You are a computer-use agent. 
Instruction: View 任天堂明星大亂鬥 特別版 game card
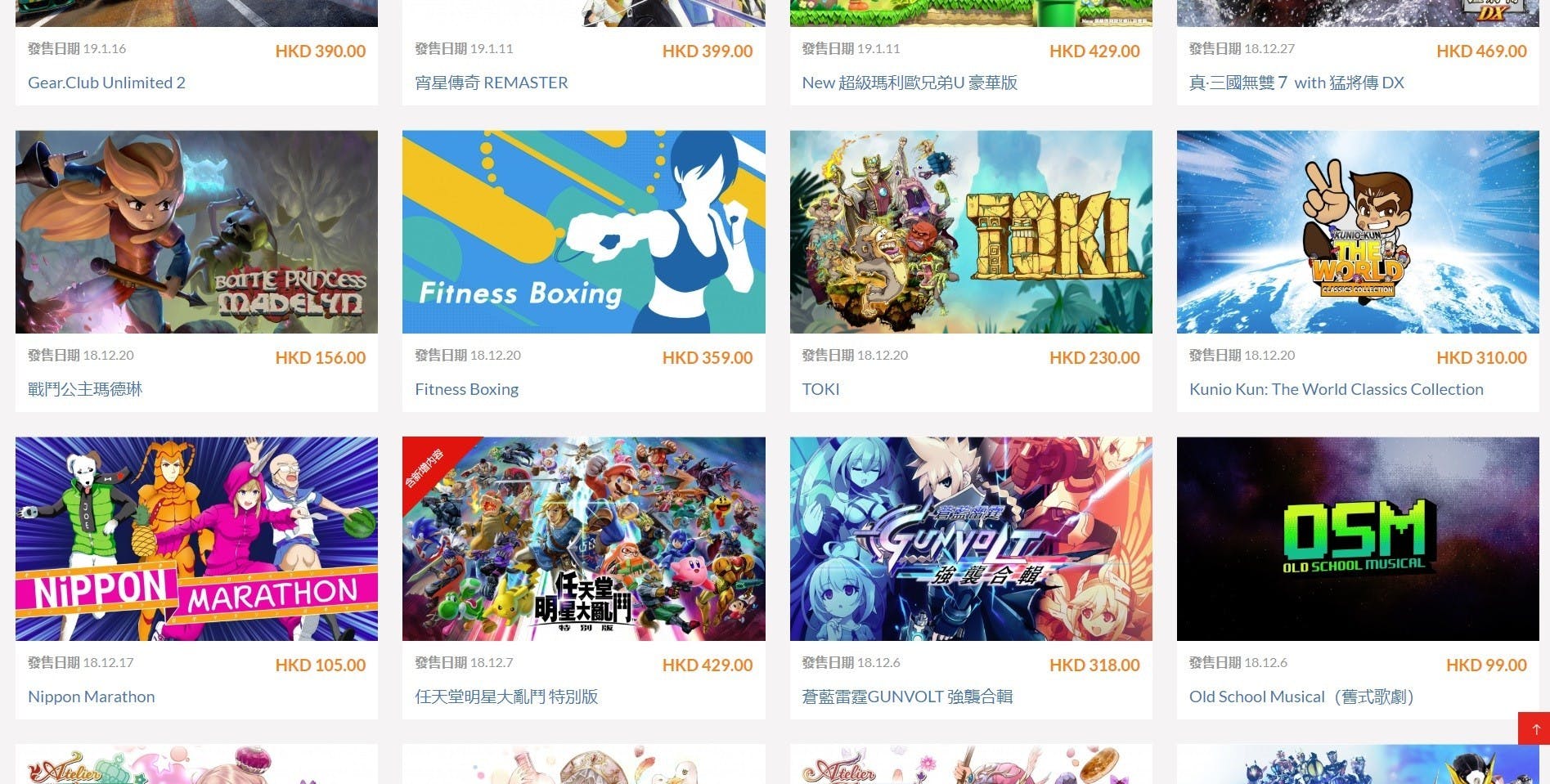coord(583,539)
